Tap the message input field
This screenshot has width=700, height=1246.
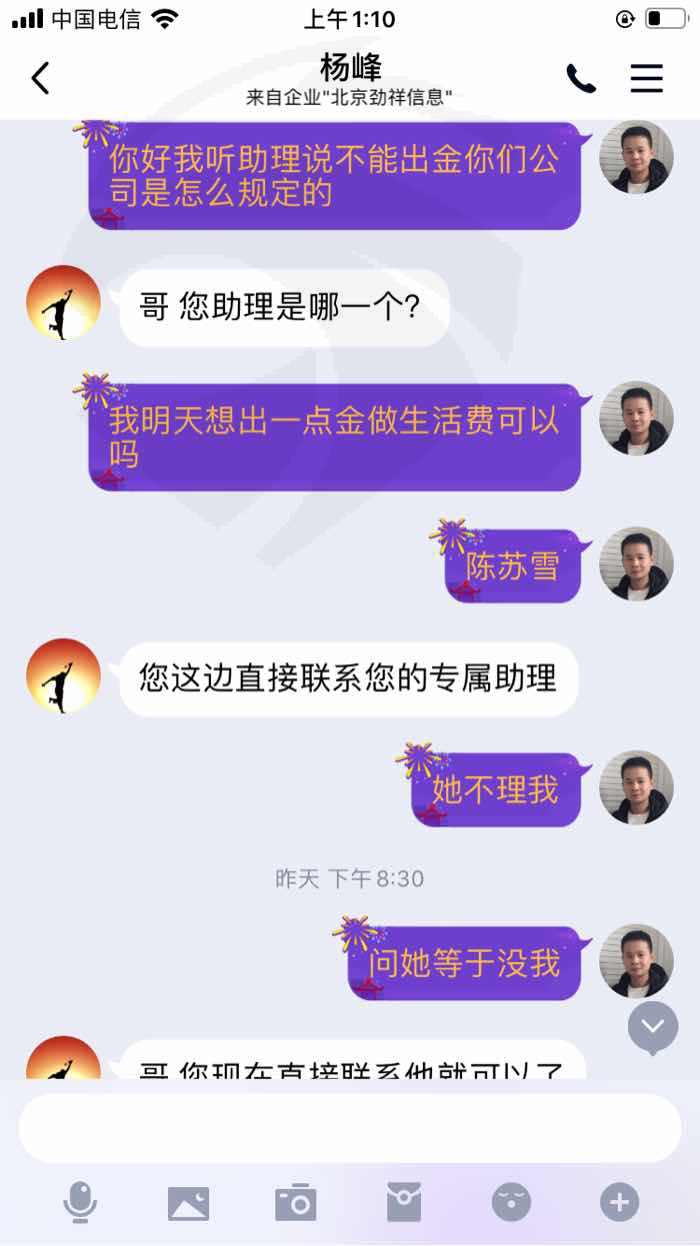(x=349, y=1128)
